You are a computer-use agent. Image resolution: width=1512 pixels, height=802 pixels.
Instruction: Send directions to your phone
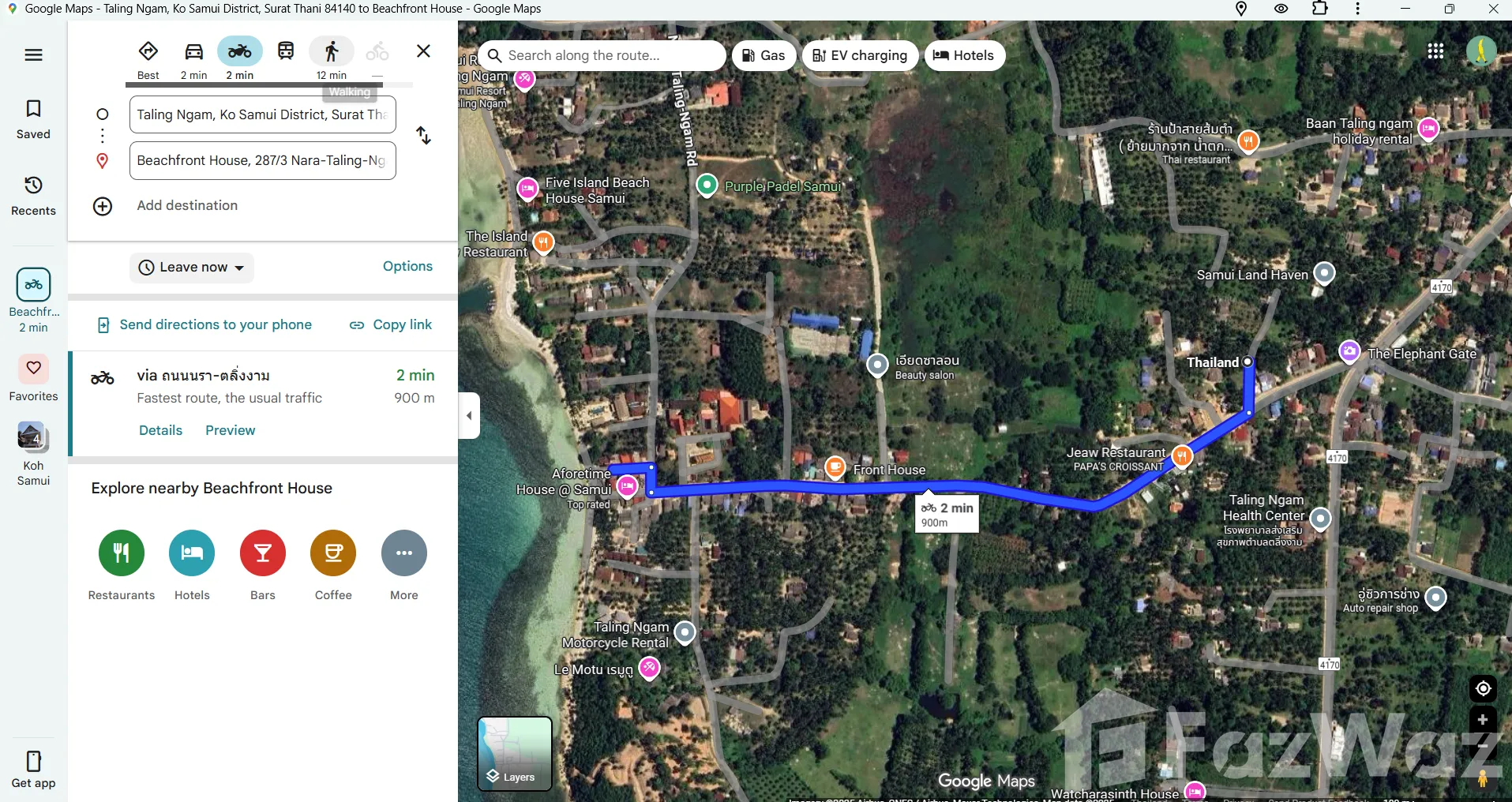pos(204,325)
